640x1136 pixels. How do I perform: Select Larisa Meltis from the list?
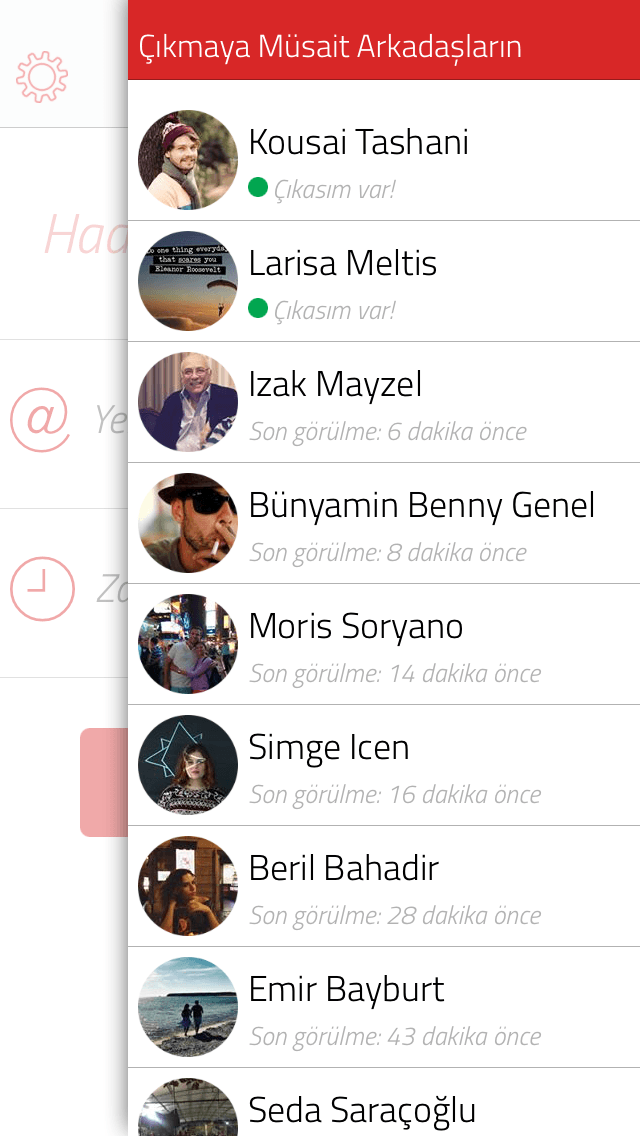[x=384, y=281]
